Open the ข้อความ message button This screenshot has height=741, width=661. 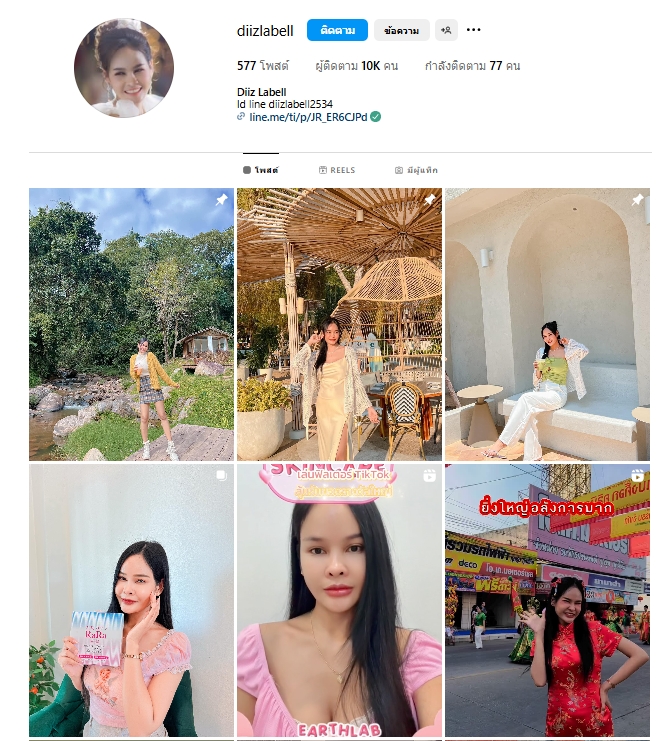[402, 30]
